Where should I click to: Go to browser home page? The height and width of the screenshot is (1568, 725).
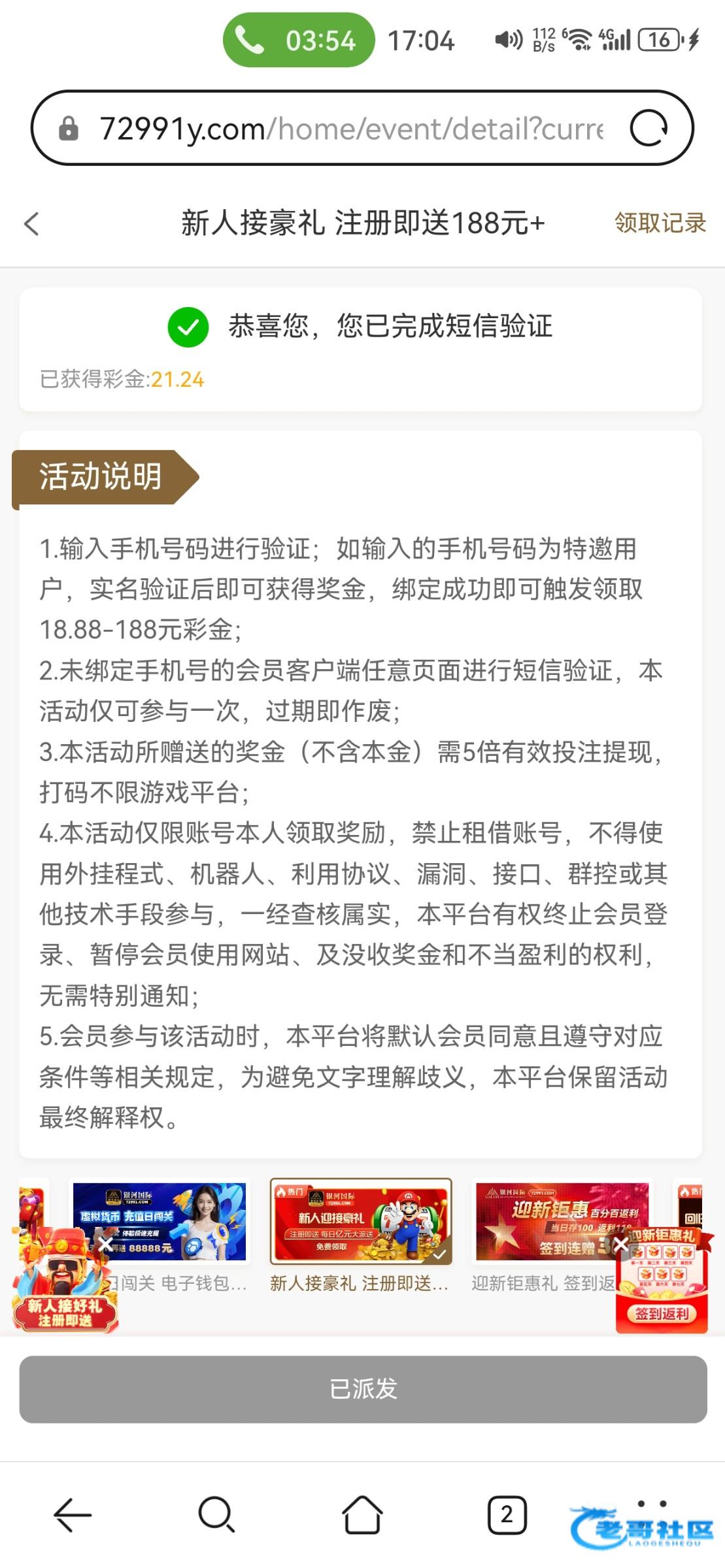(x=362, y=1514)
